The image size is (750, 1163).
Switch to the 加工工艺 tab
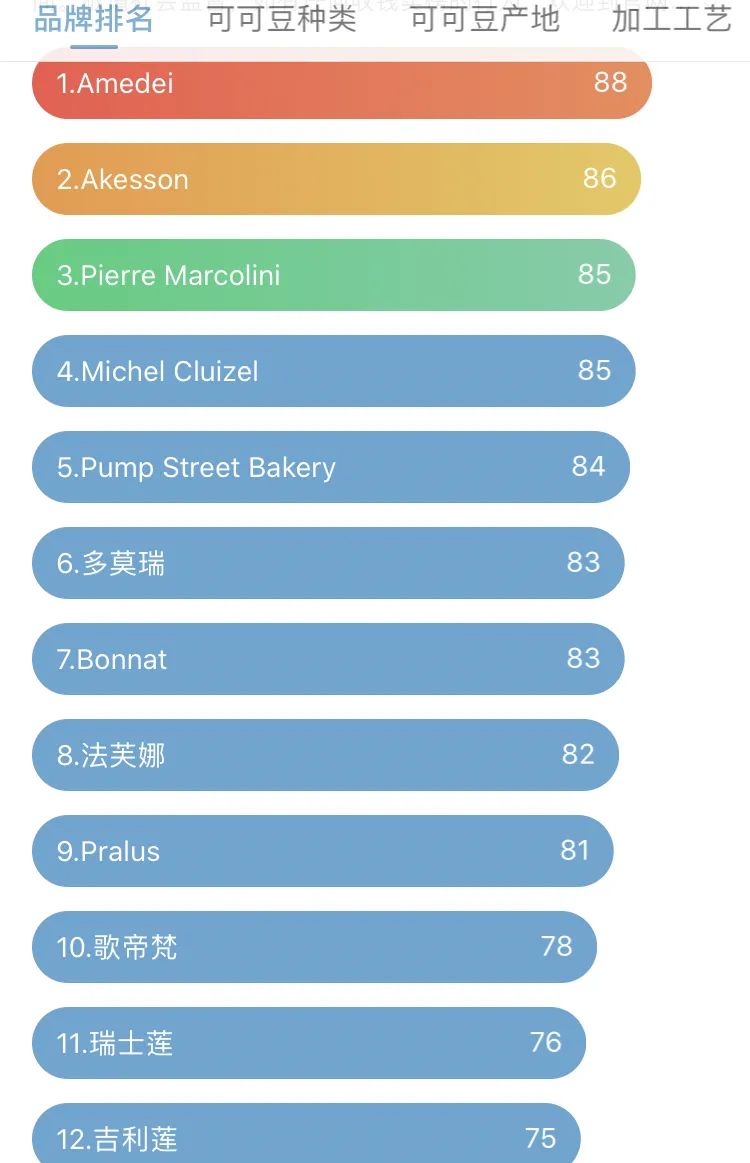[x=672, y=20]
